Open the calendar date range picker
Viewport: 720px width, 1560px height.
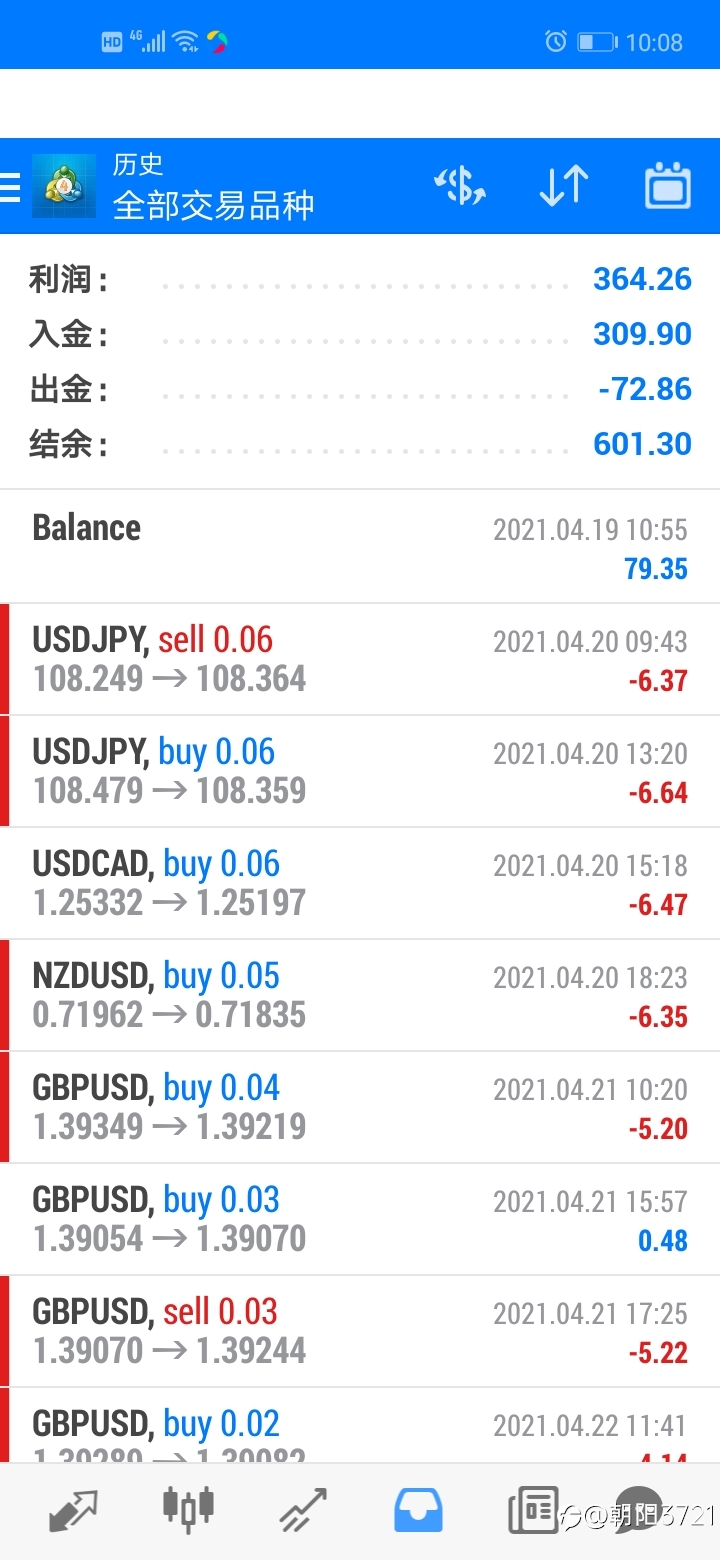tap(668, 186)
